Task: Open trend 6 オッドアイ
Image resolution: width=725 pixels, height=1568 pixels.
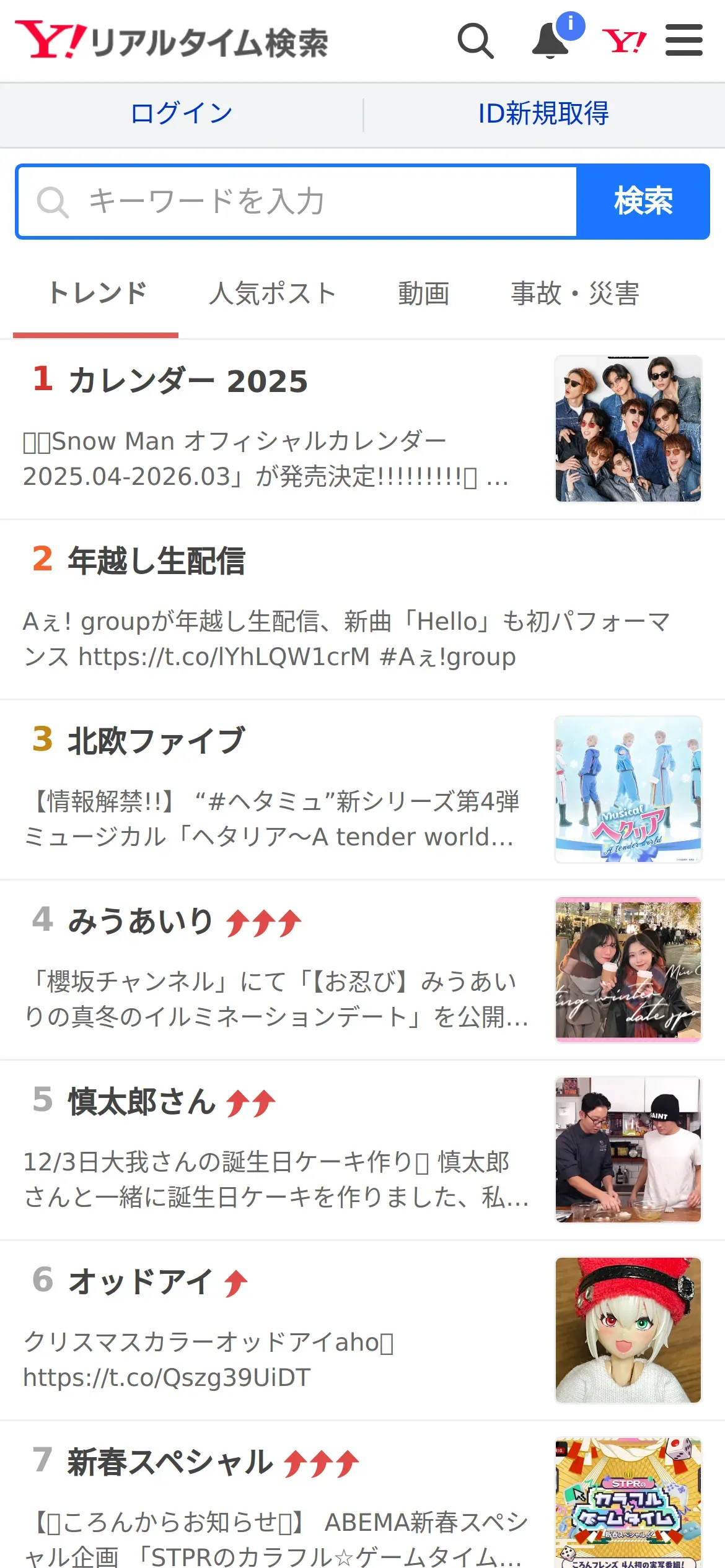Action: tap(362, 1331)
